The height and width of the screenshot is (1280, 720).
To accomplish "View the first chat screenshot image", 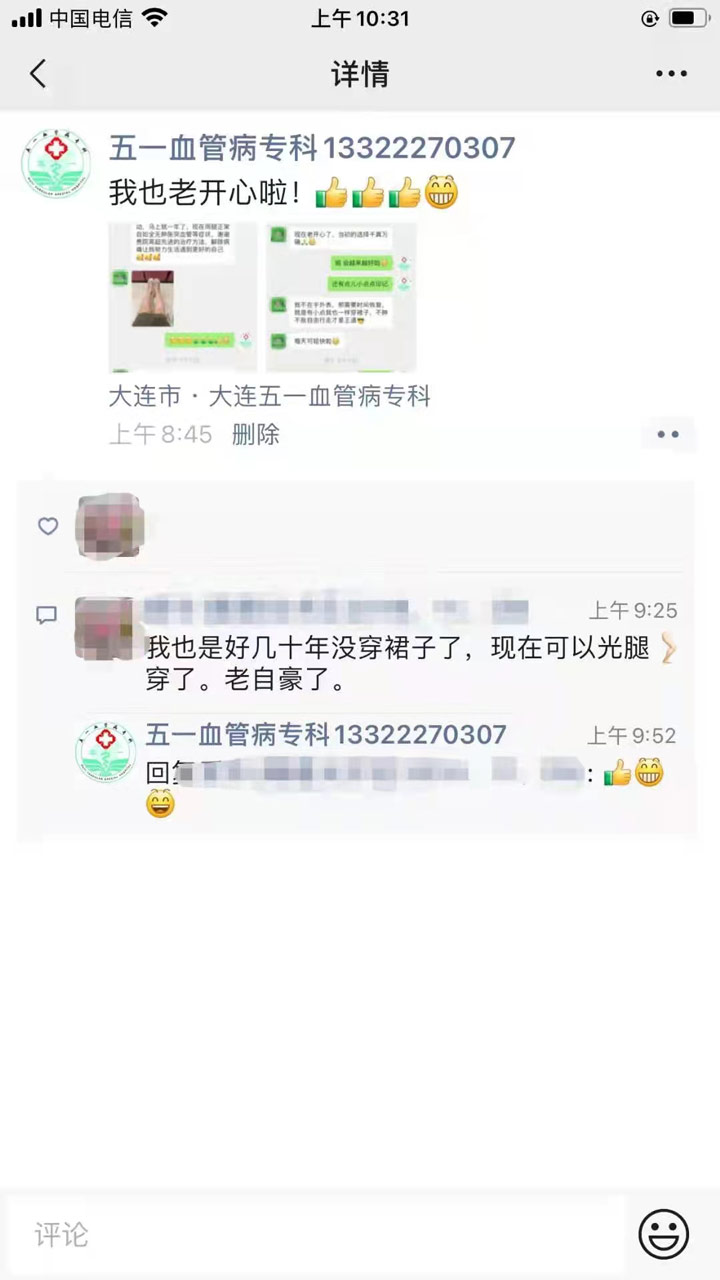I will 182,297.
